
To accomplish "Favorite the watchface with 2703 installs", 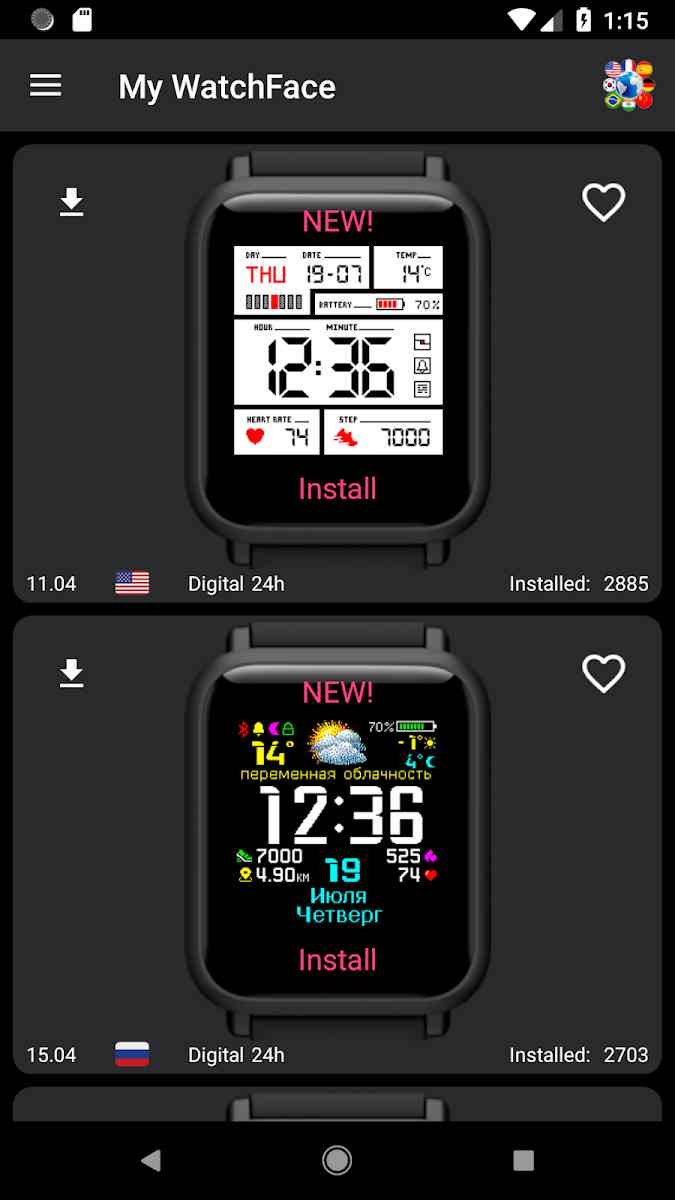I will click(604, 674).
